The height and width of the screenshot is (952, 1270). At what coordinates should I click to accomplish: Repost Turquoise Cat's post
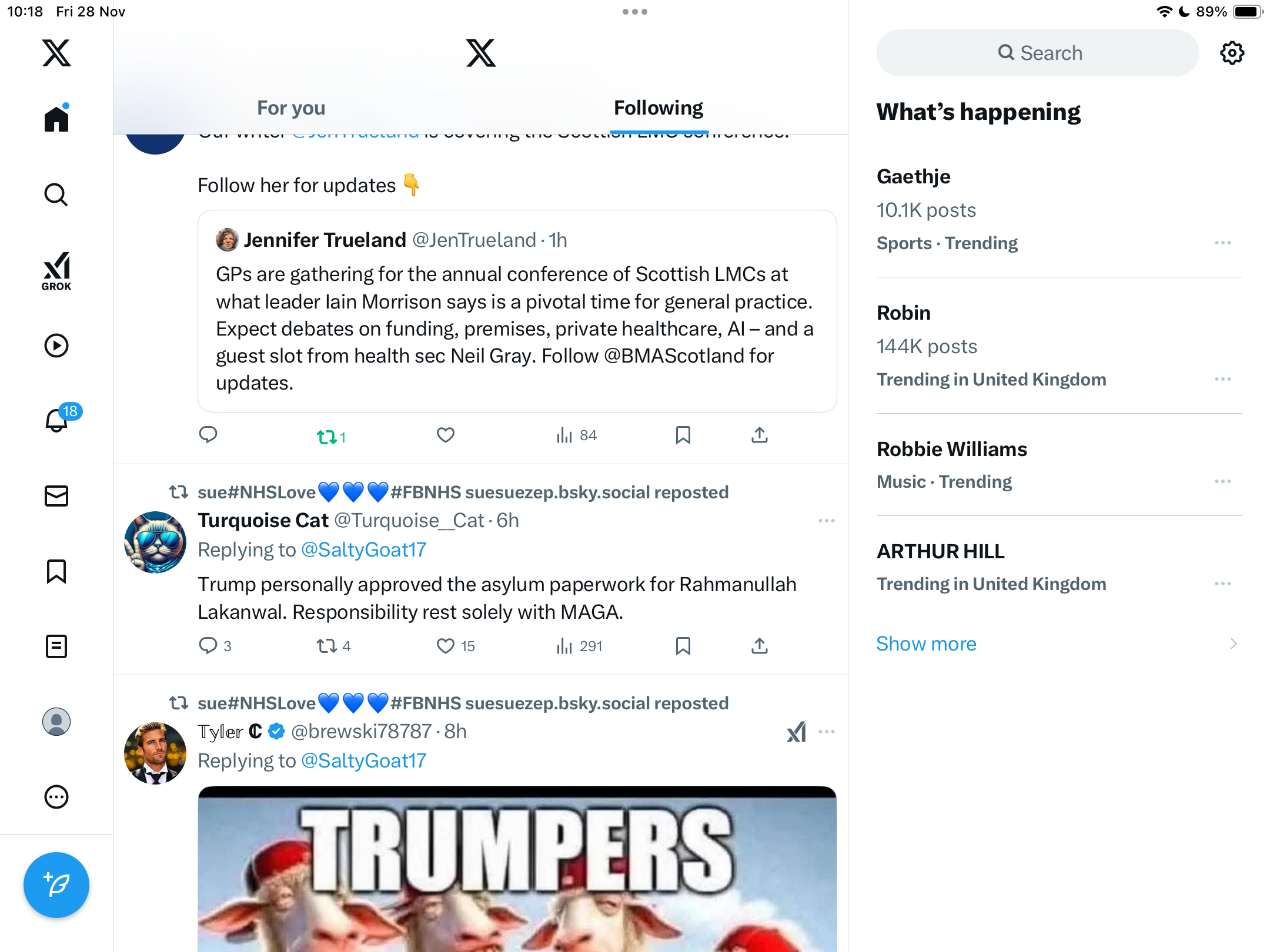point(327,646)
